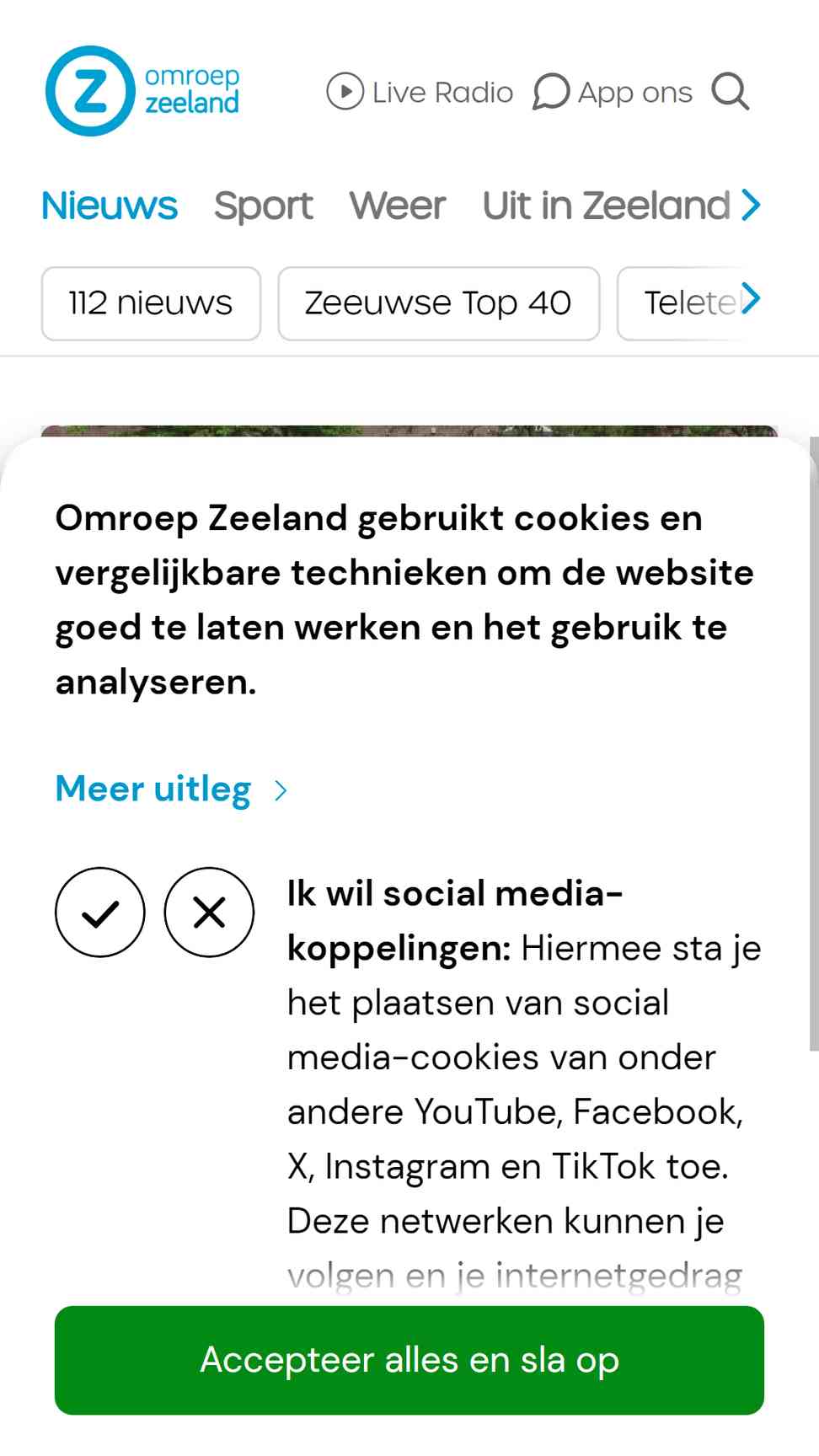Switch to the Weer tab

(398, 206)
